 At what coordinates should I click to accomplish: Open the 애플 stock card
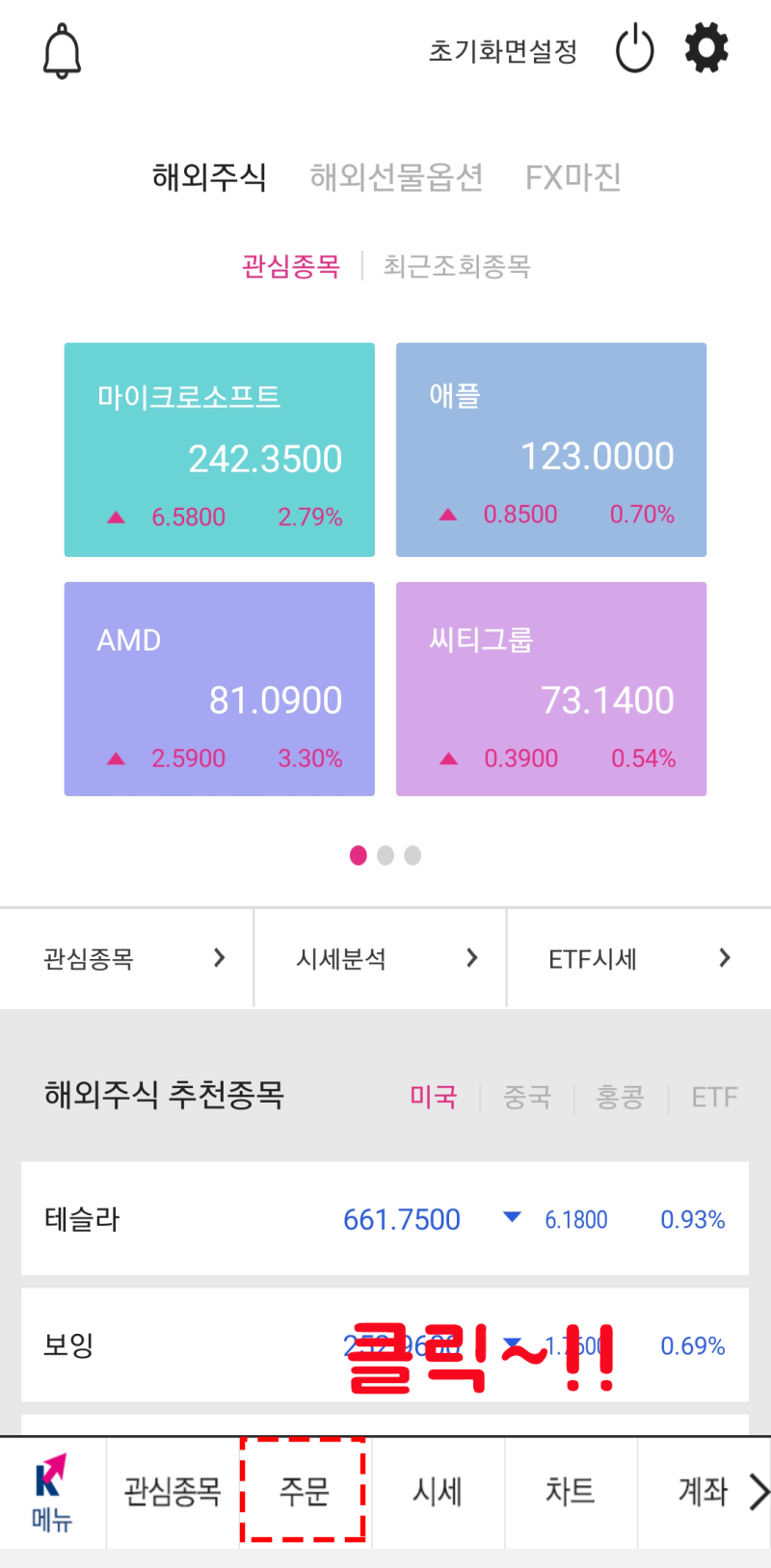pos(550,449)
